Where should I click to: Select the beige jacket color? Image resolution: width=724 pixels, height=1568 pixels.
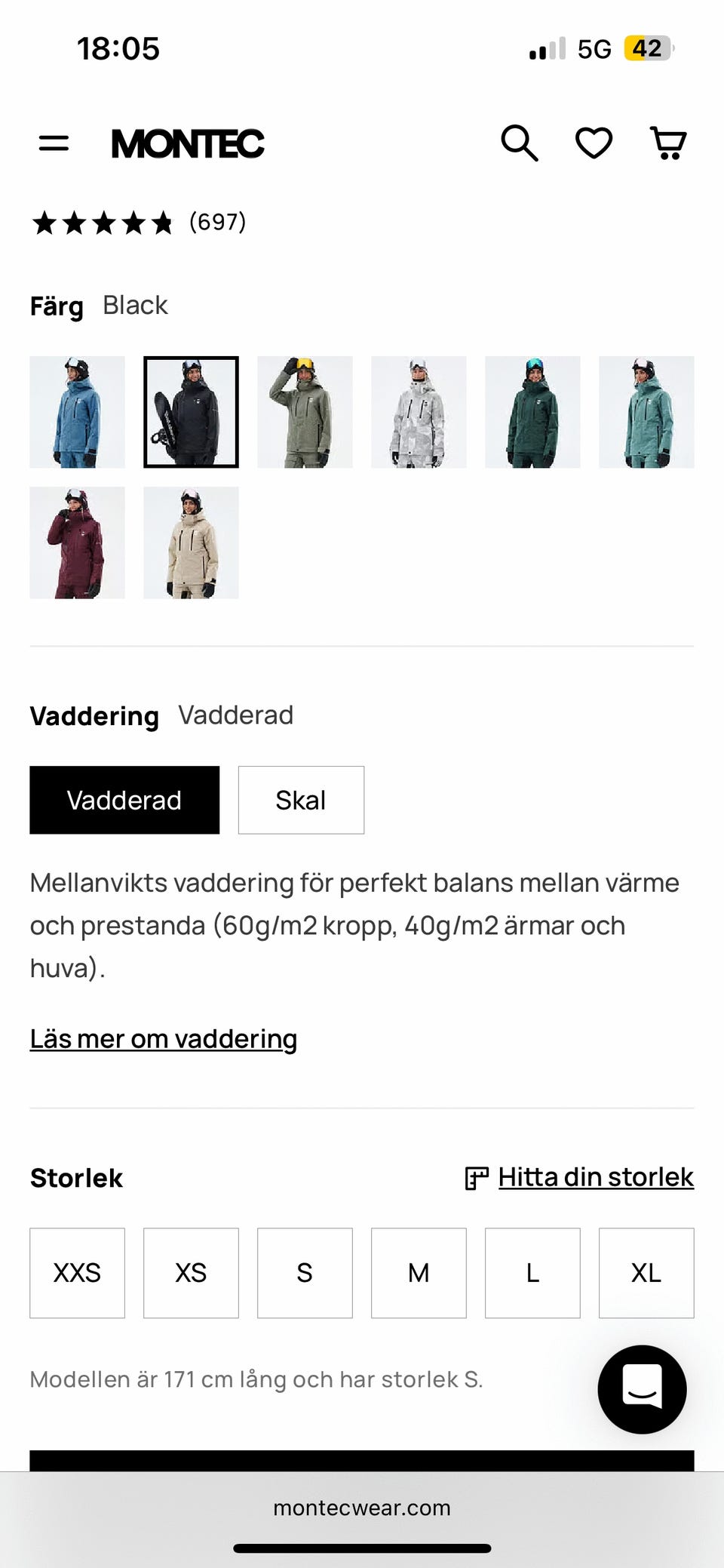tap(191, 543)
